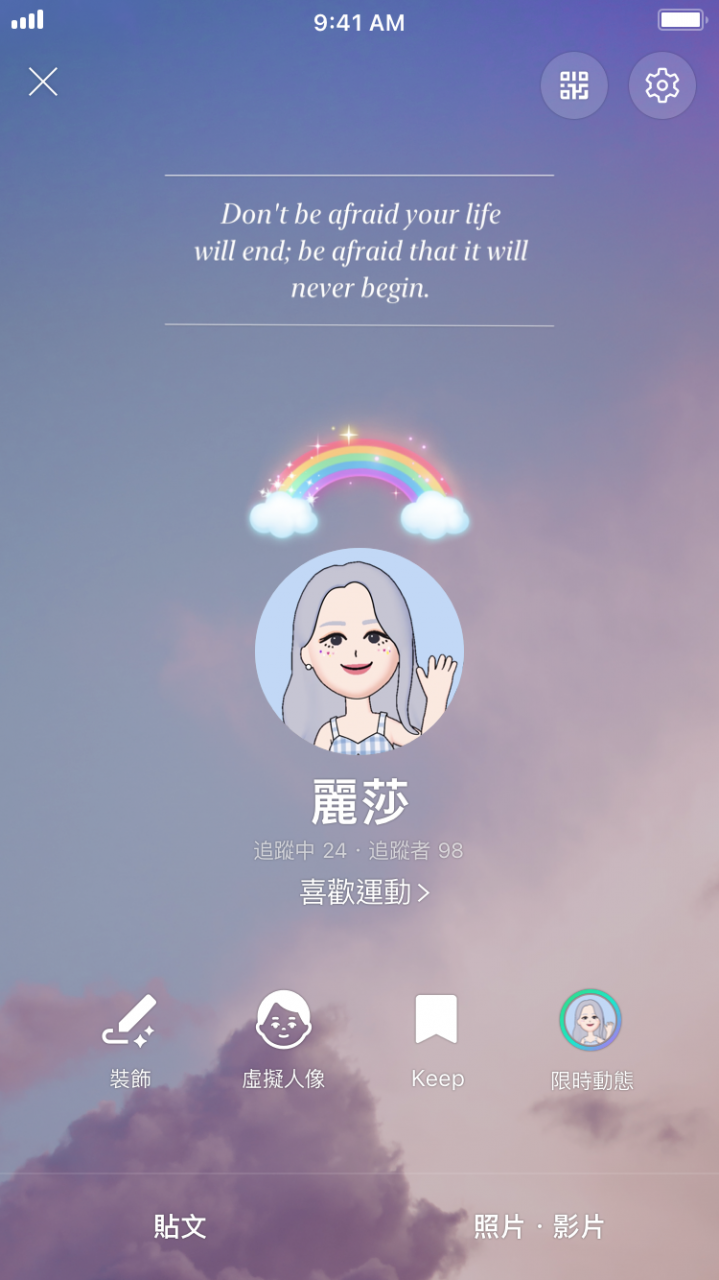View 追蹤中 24 following list
The width and height of the screenshot is (719, 1280).
pos(300,851)
